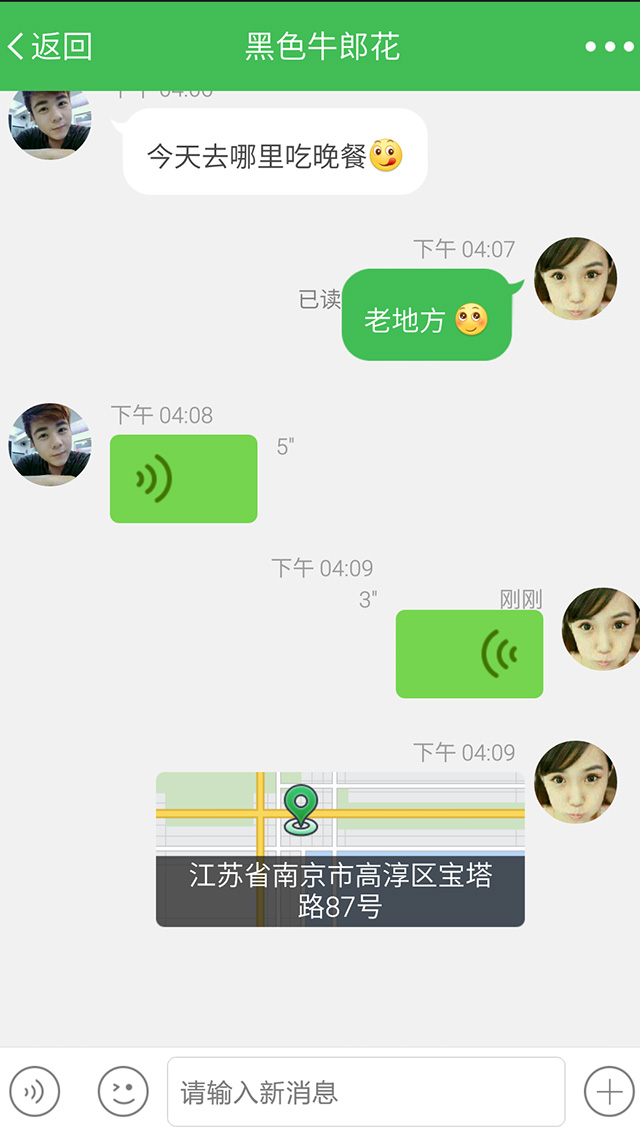Play the 3-second voice message

[469, 654]
